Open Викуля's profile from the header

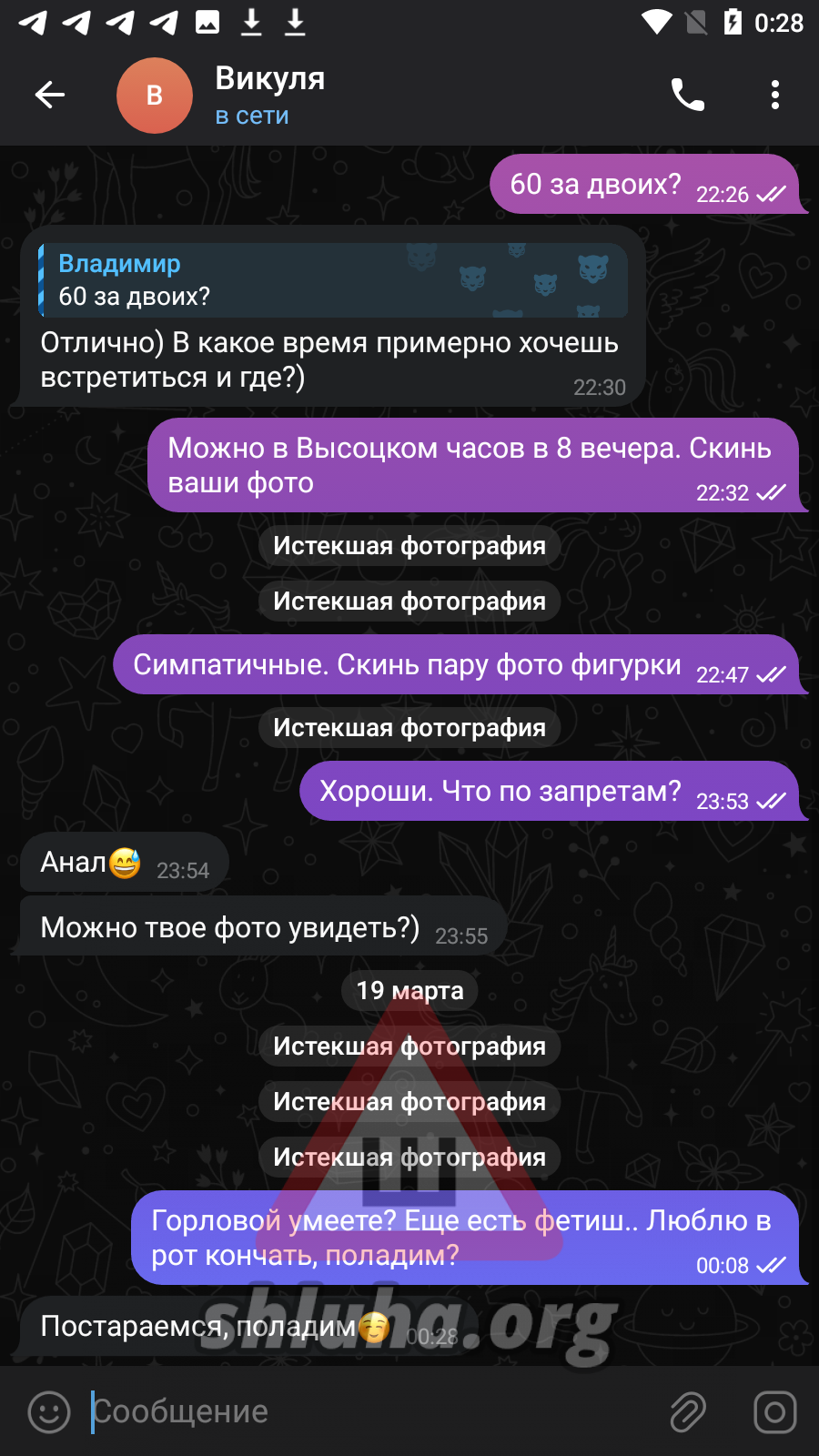pyautogui.click(x=269, y=95)
